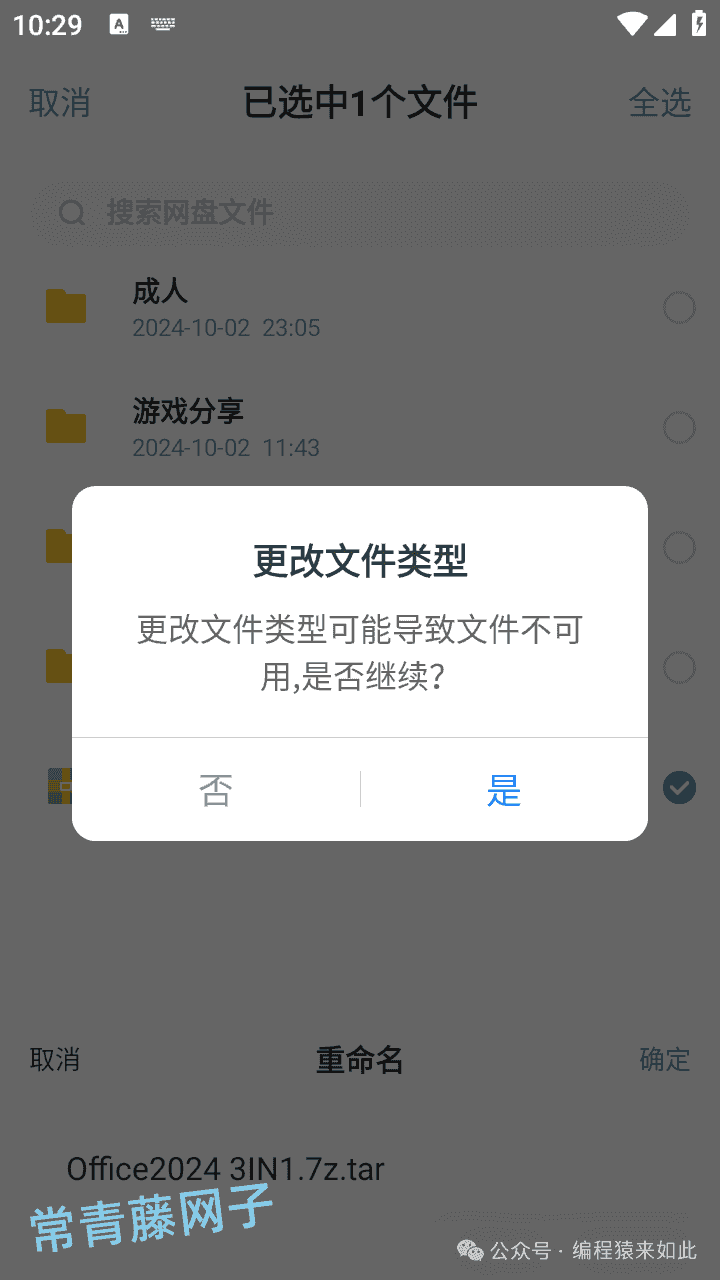Decline the file type change with 否
Screen dimensions: 720x1280
(216, 790)
